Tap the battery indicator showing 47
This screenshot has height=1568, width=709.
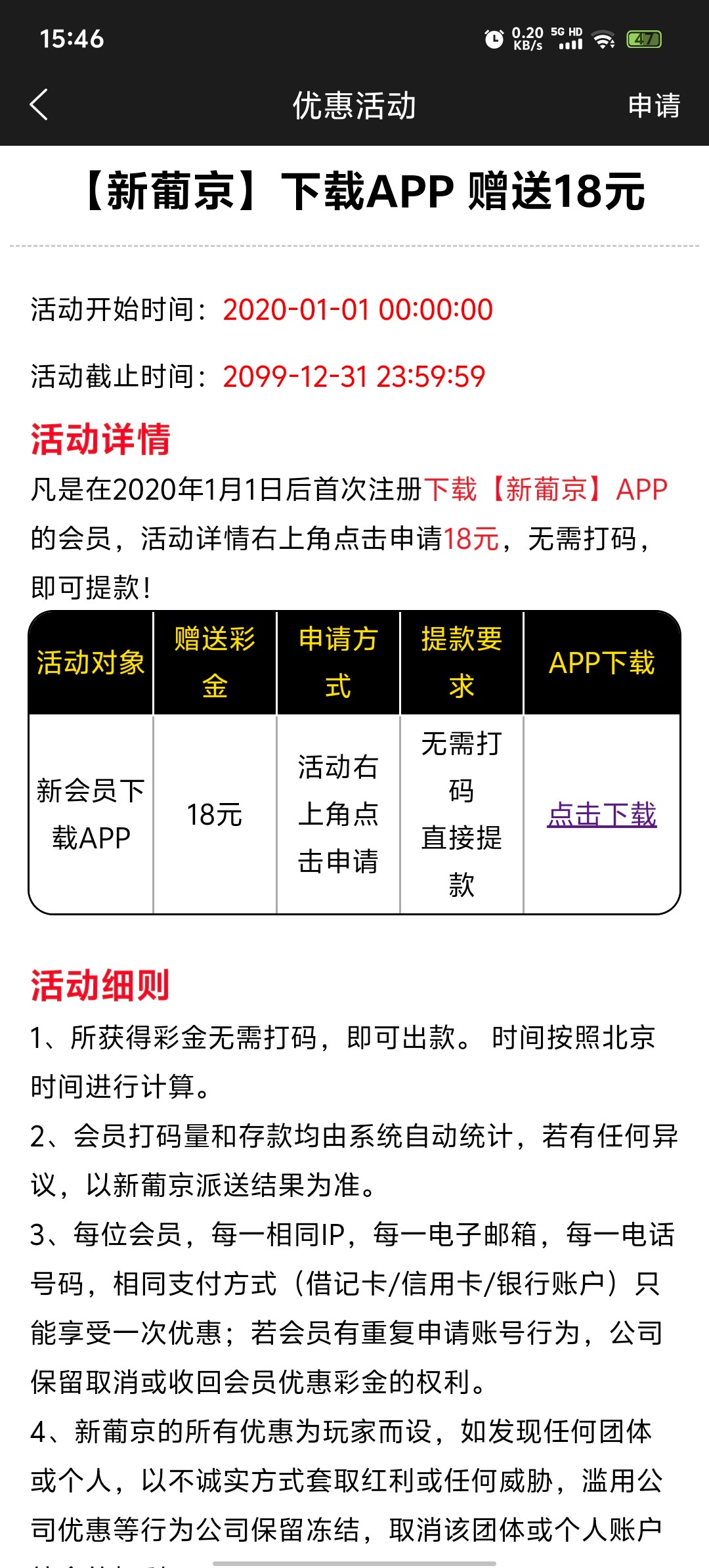(x=643, y=39)
